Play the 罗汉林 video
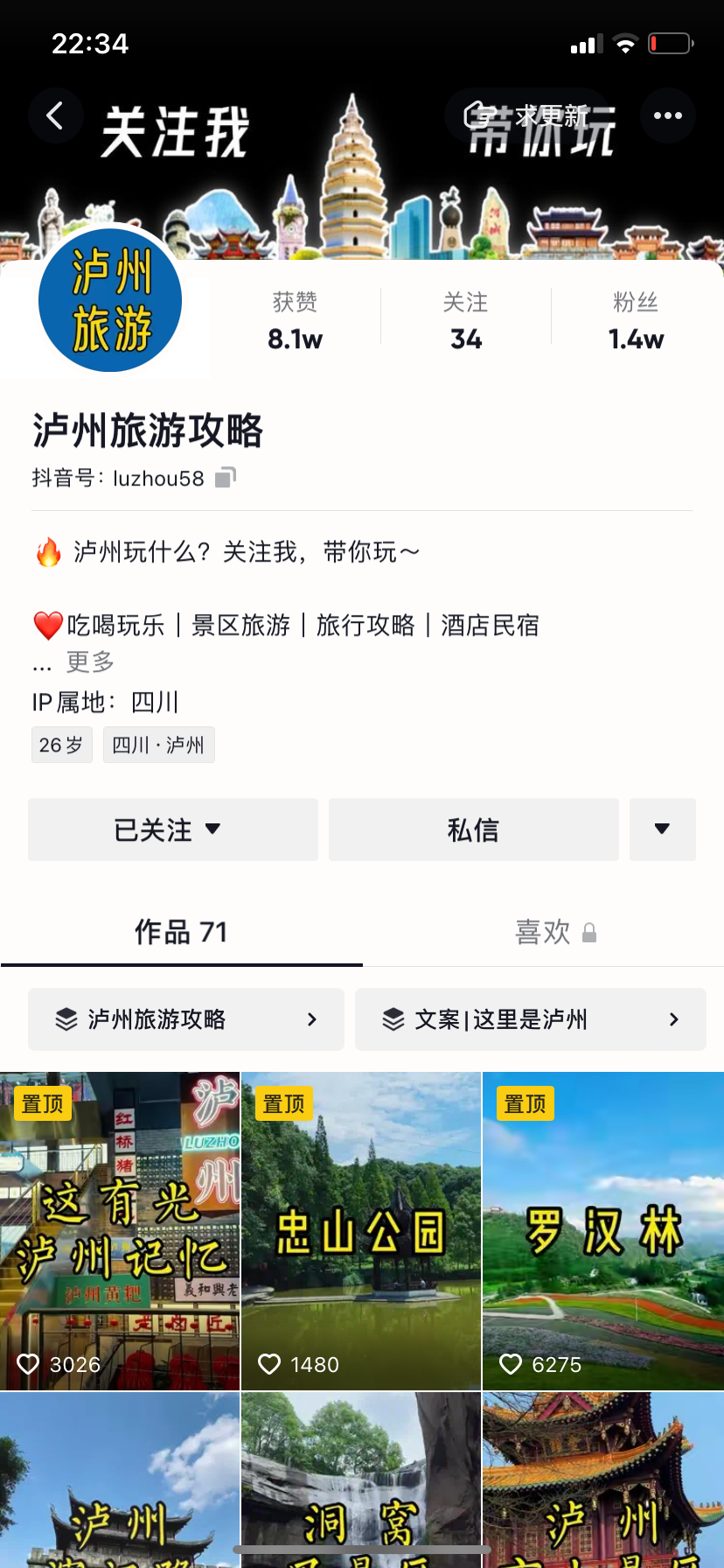This screenshot has height=1568, width=724. coord(603,1231)
